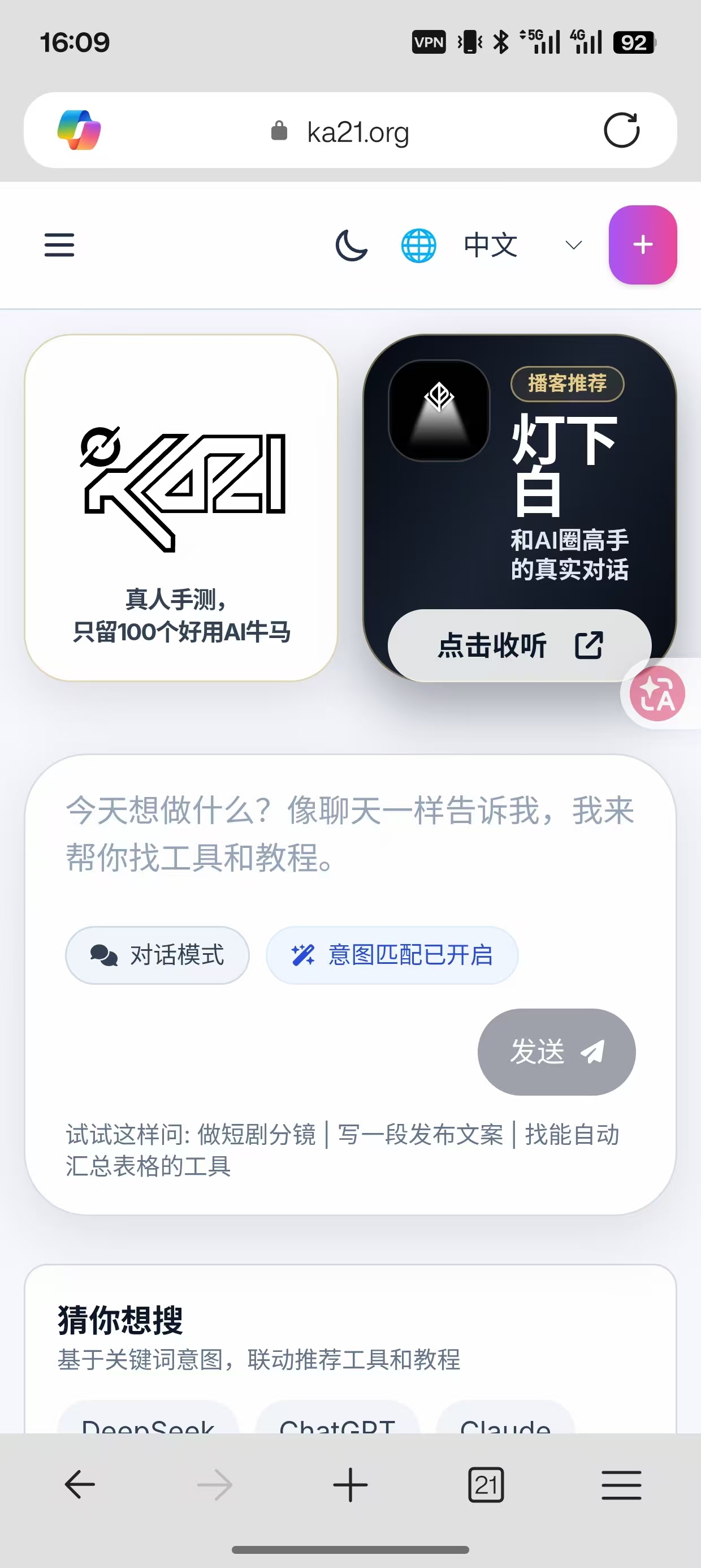Open a new browser tab

pos(350,1485)
